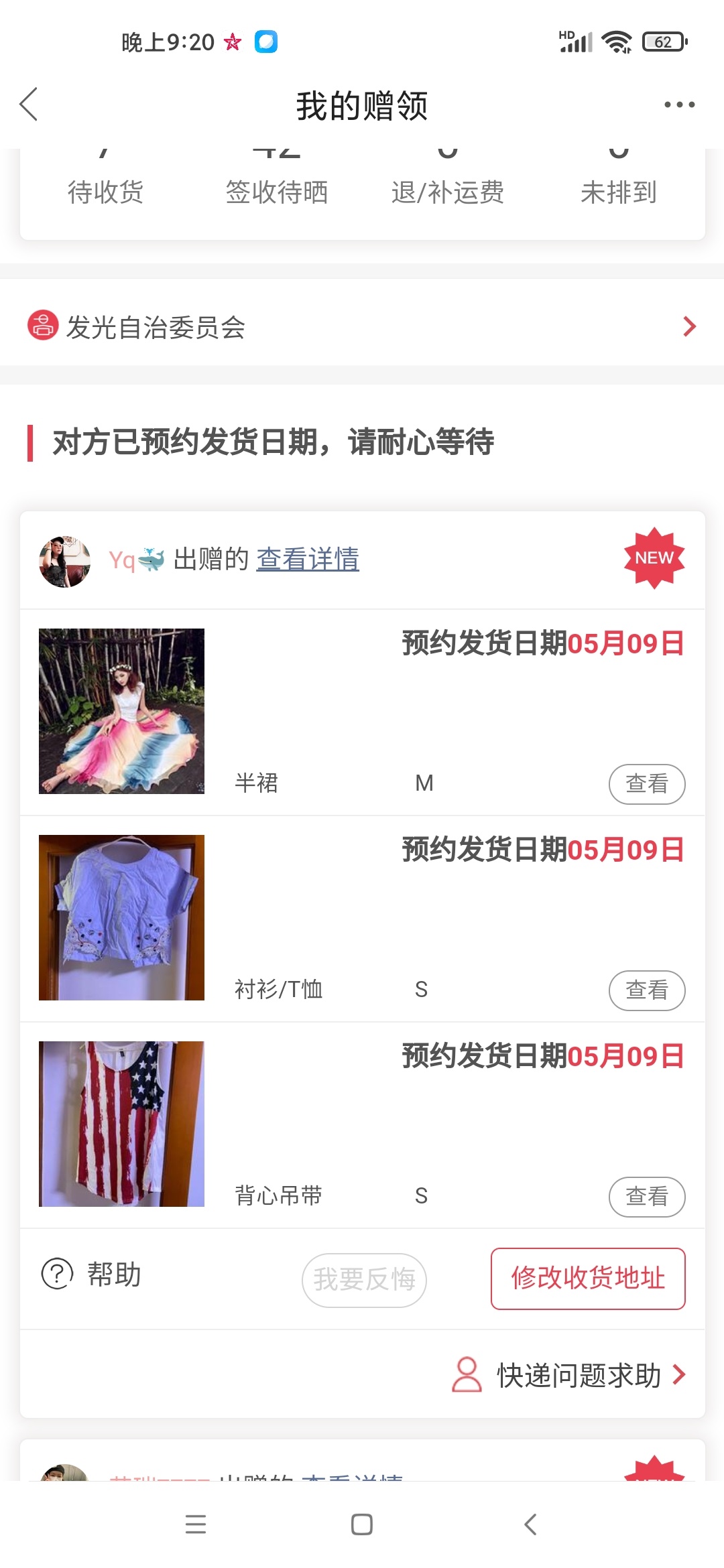Screen dimensions: 724x1568
Task: Switch to 签收待晒 orders
Action: pos(276,191)
